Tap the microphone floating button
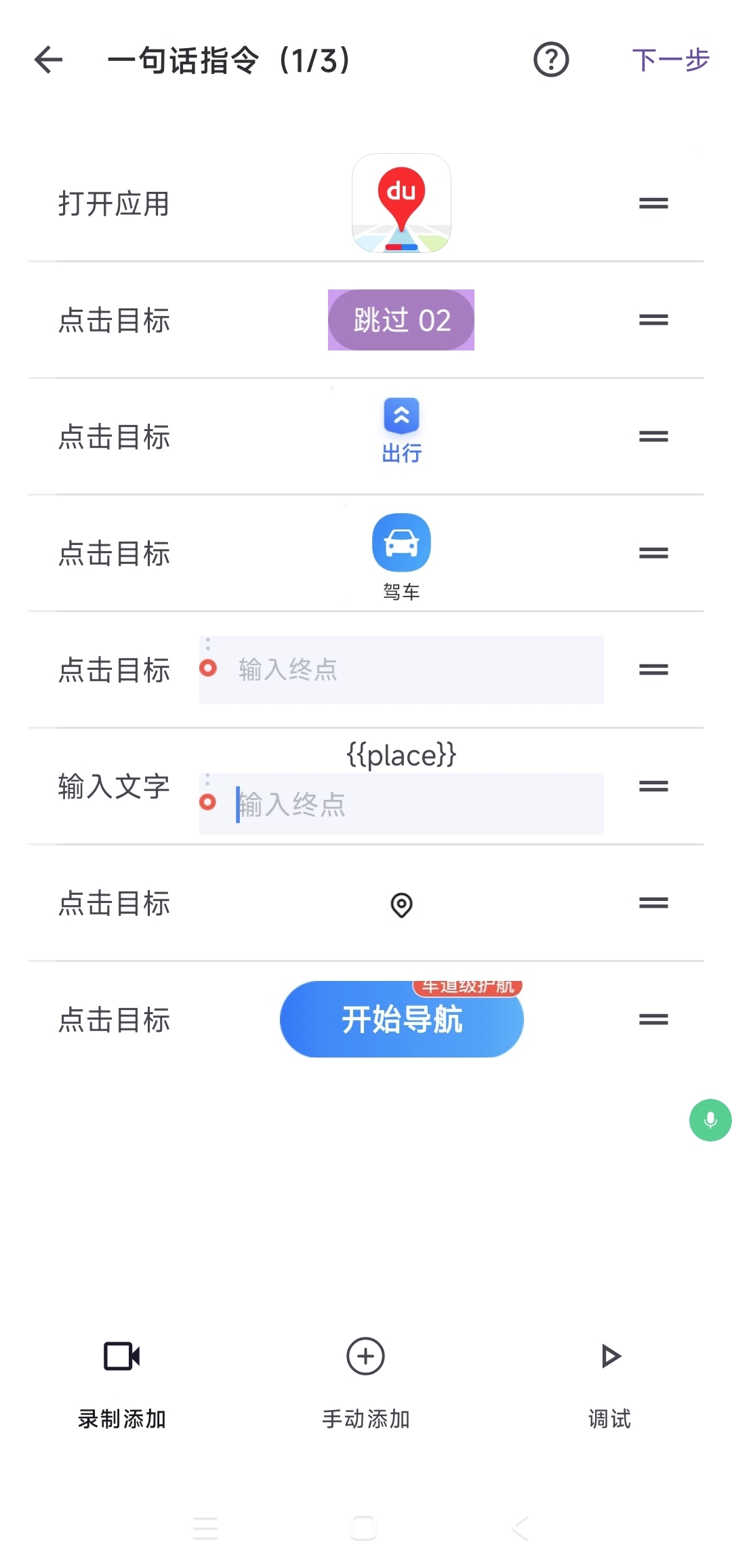This screenshot has height=1568, width=732. (x=709, y=1120)
